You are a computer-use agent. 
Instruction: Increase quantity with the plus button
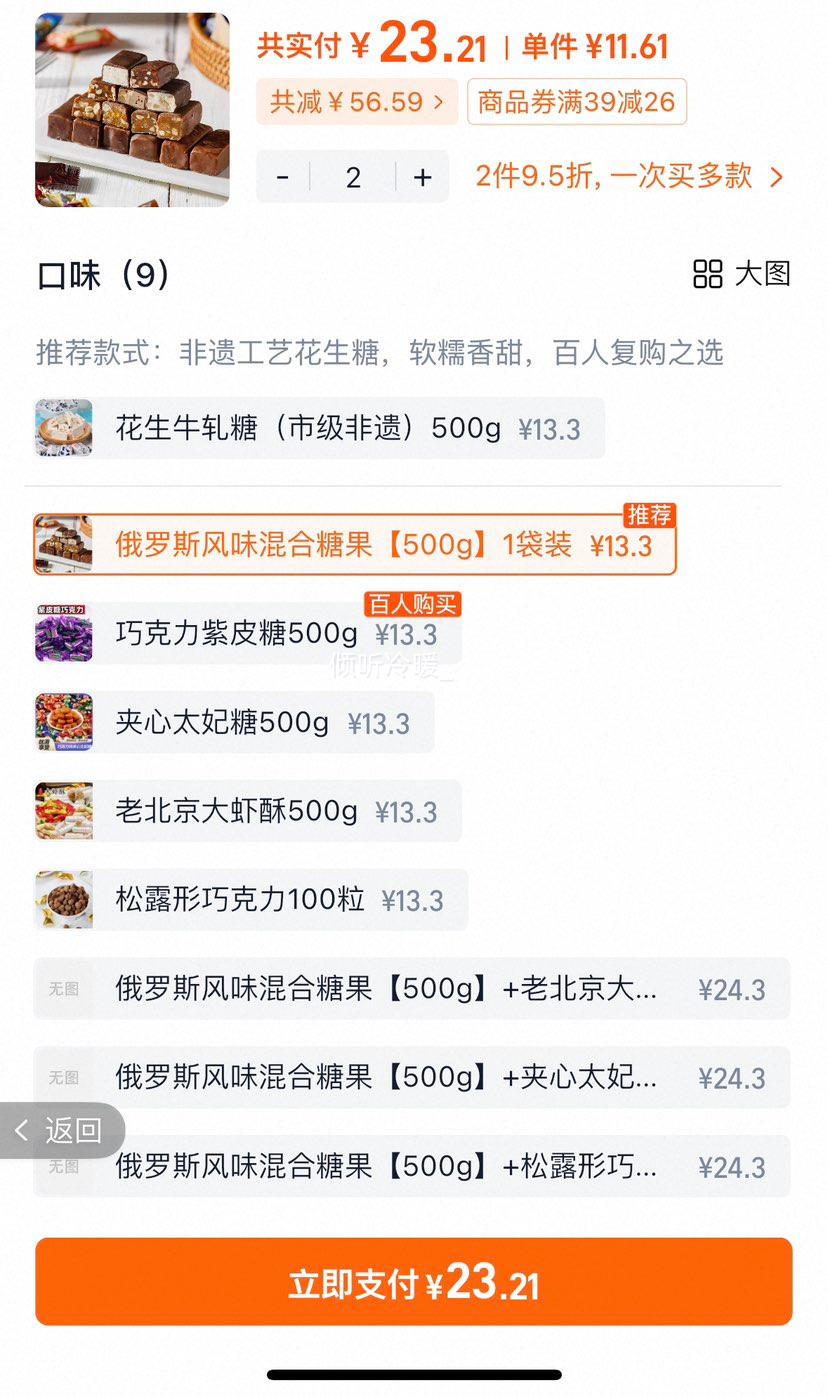coord(422,176)
